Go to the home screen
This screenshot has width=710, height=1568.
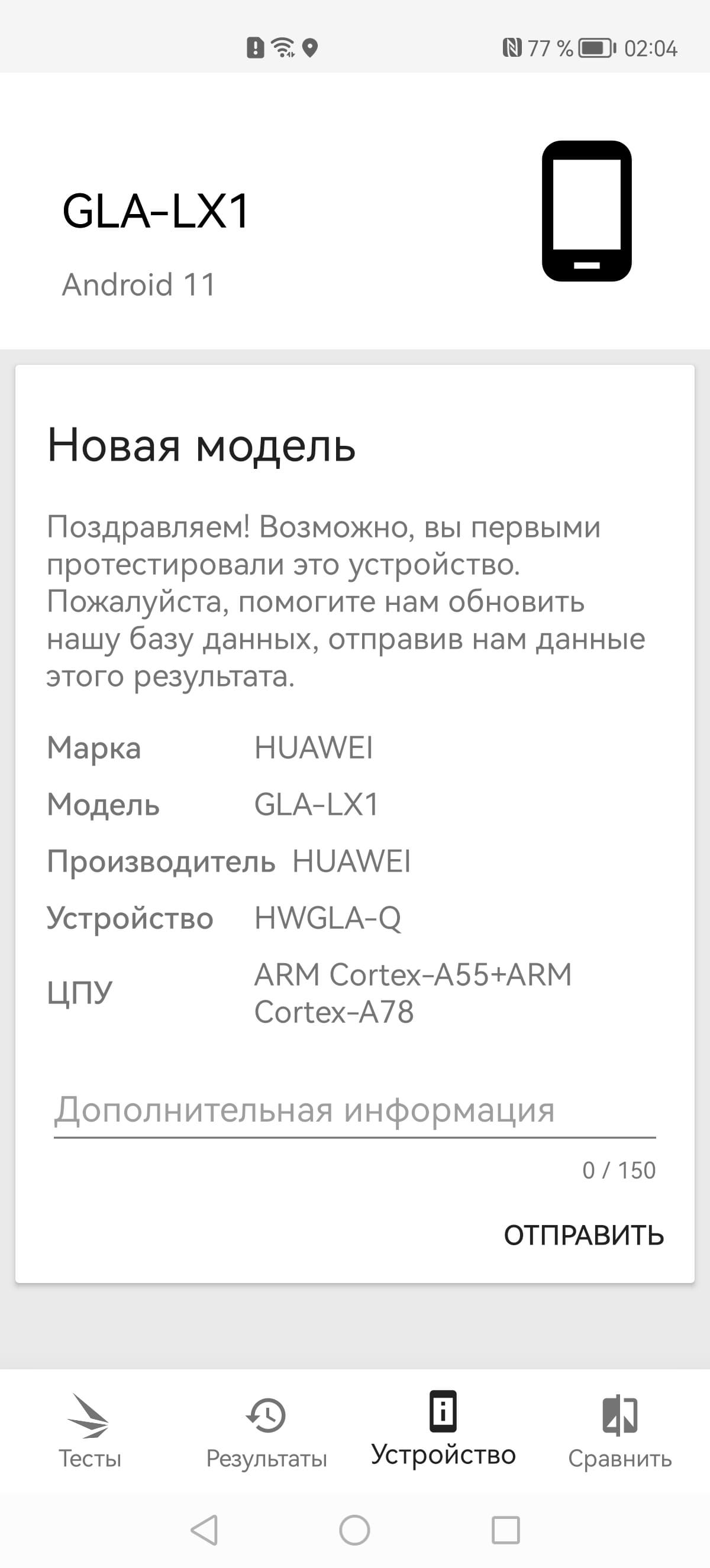pos(354,1530)
